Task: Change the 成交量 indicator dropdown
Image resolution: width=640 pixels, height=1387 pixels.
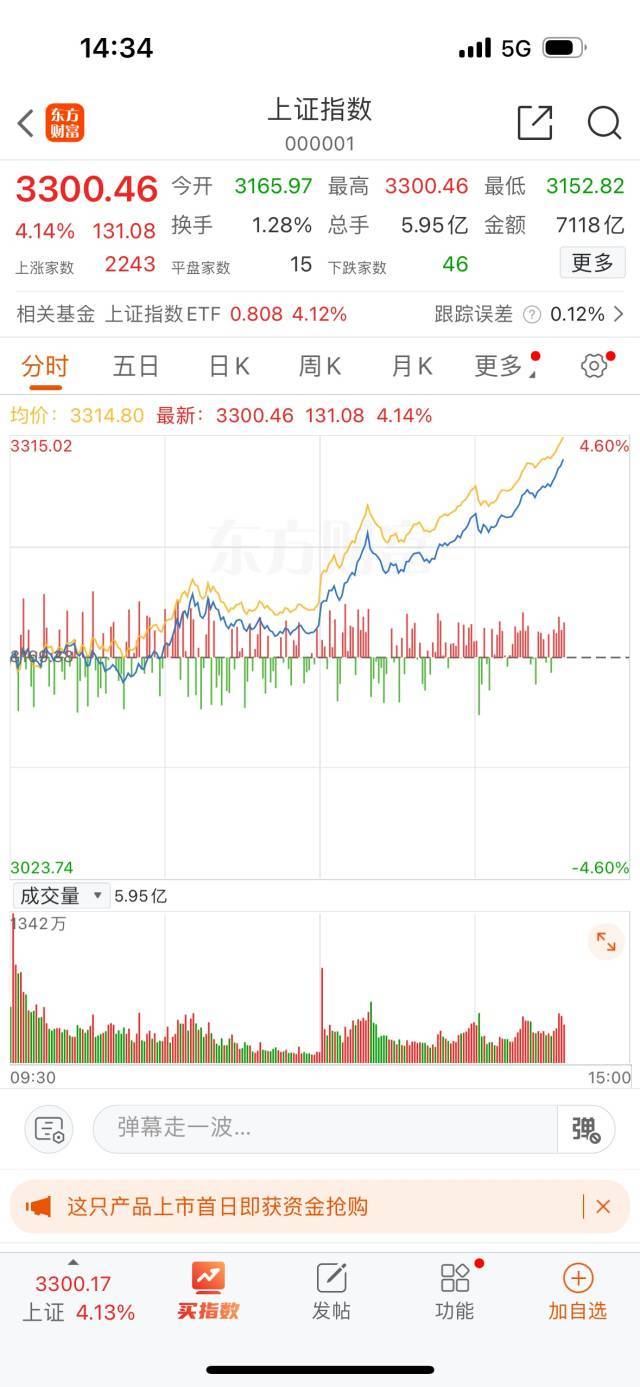Action: tap(61, 896)
